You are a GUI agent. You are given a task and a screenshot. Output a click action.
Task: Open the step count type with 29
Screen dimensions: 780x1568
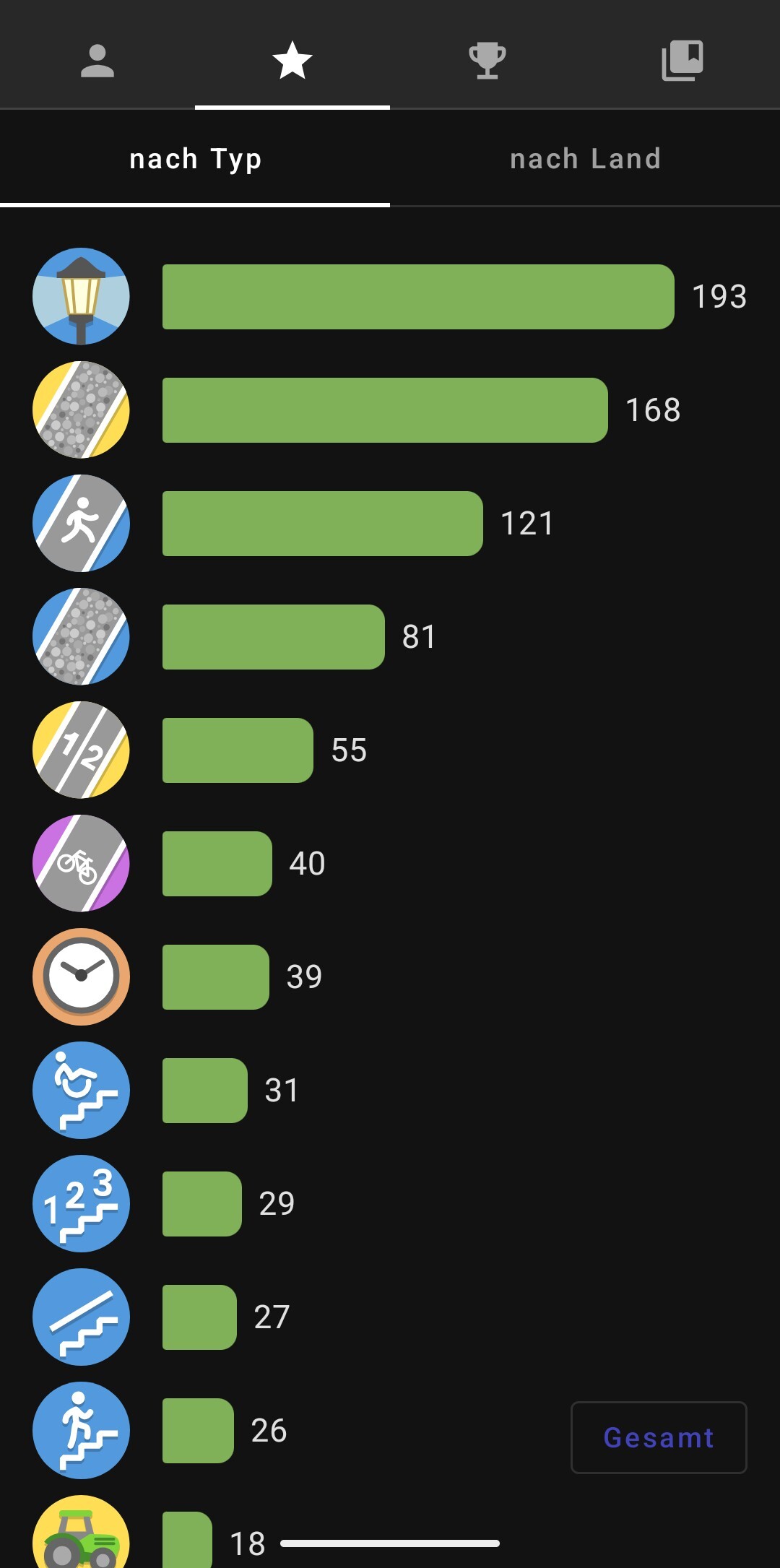(81, 1203)
